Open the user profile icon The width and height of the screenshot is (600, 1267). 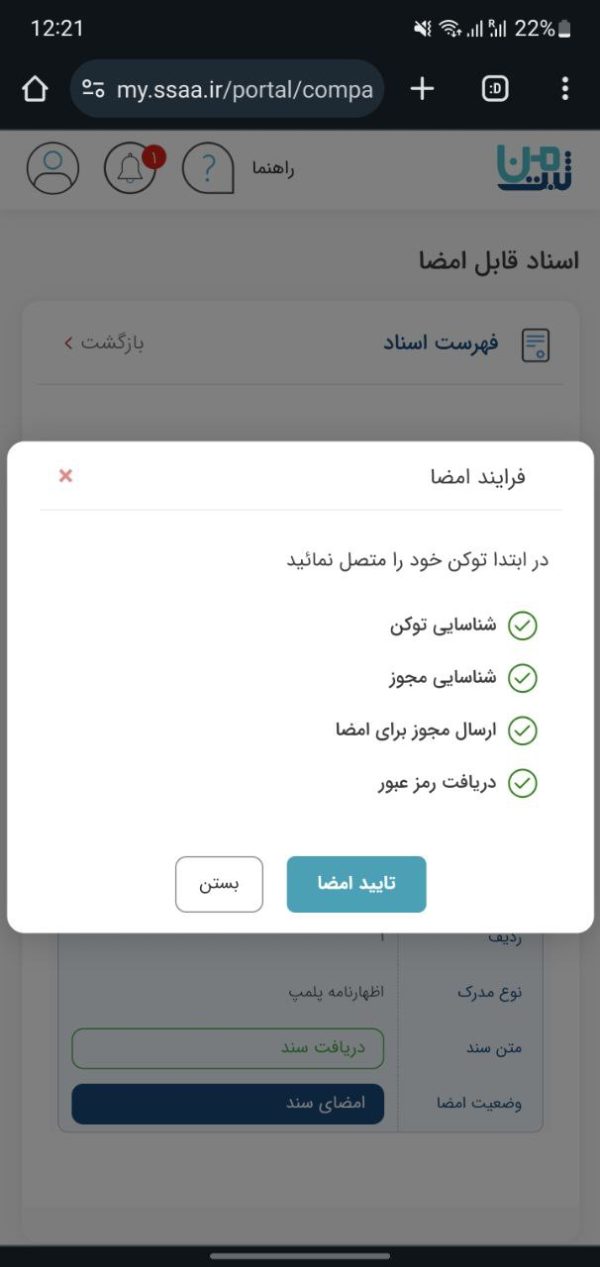coord(52,168)
